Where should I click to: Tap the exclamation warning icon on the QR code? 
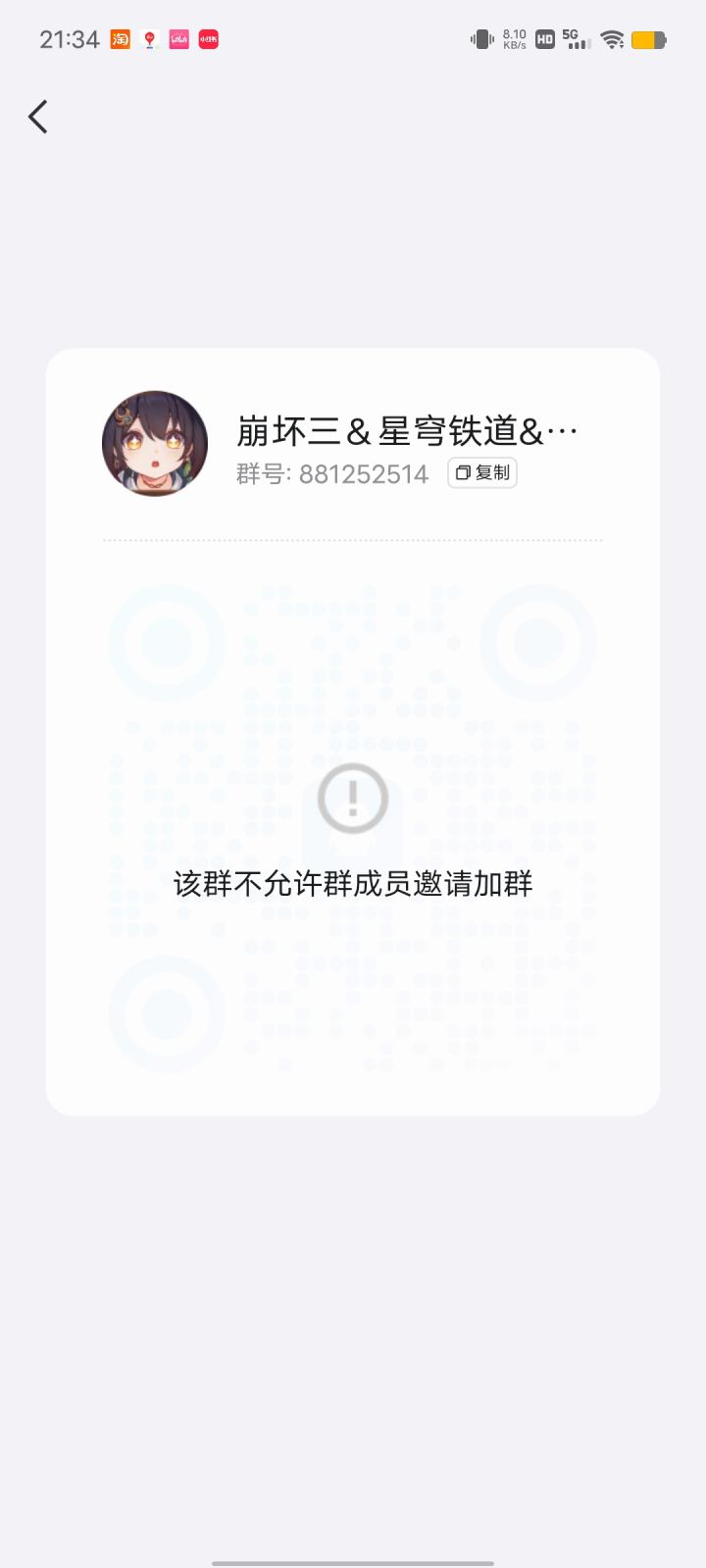coord(352,797)
